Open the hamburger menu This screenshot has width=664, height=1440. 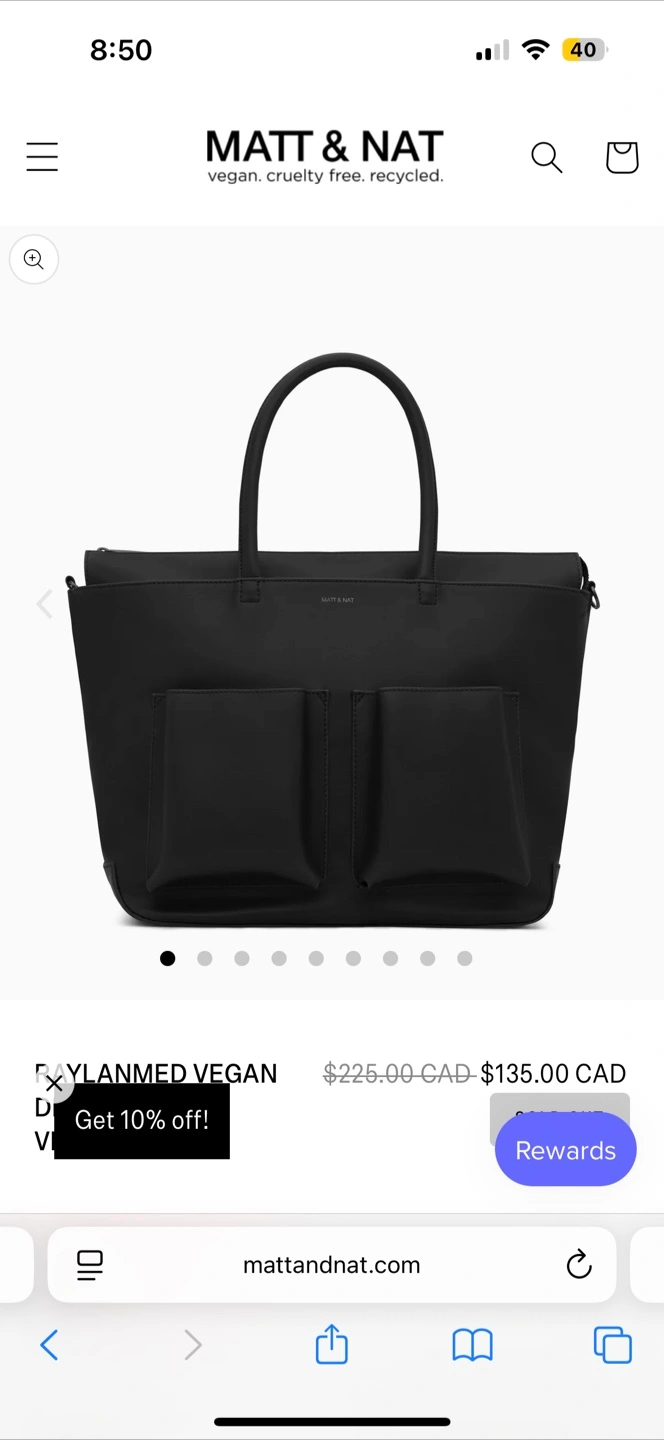42,157
